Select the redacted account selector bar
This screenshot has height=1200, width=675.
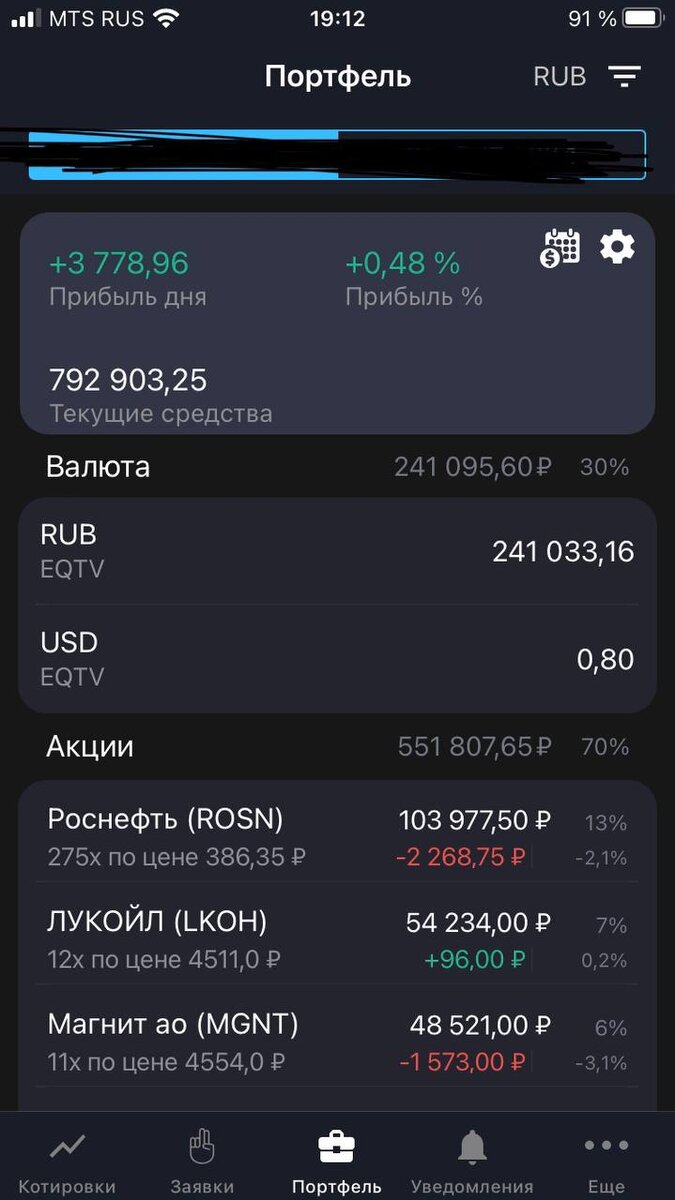(337, 155)
